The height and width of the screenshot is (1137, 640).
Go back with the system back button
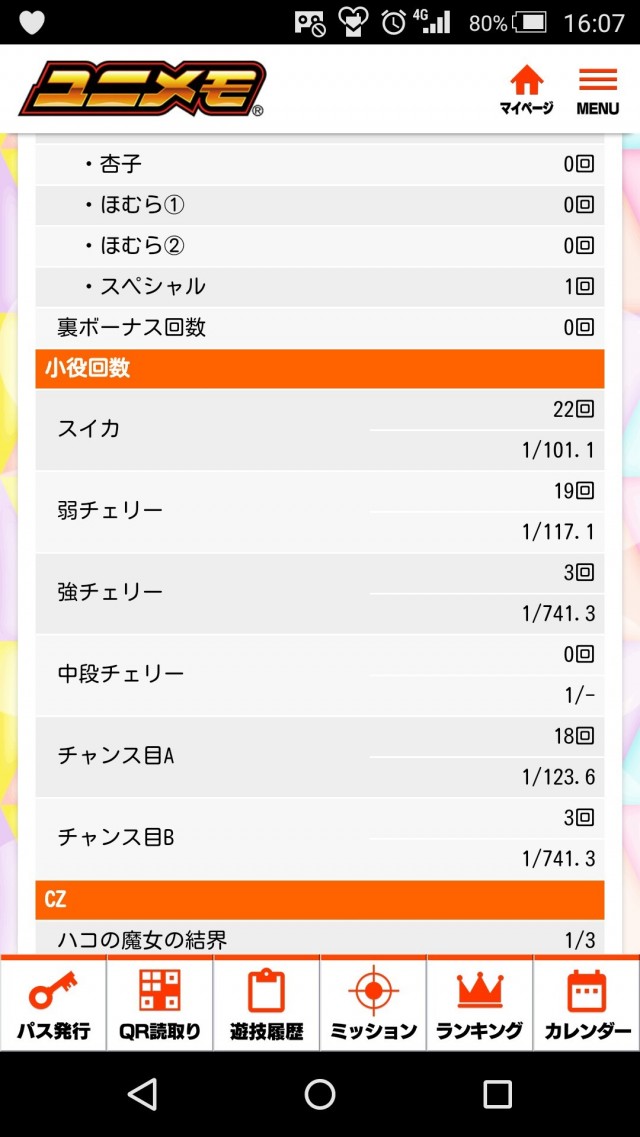click(143, 1094)
